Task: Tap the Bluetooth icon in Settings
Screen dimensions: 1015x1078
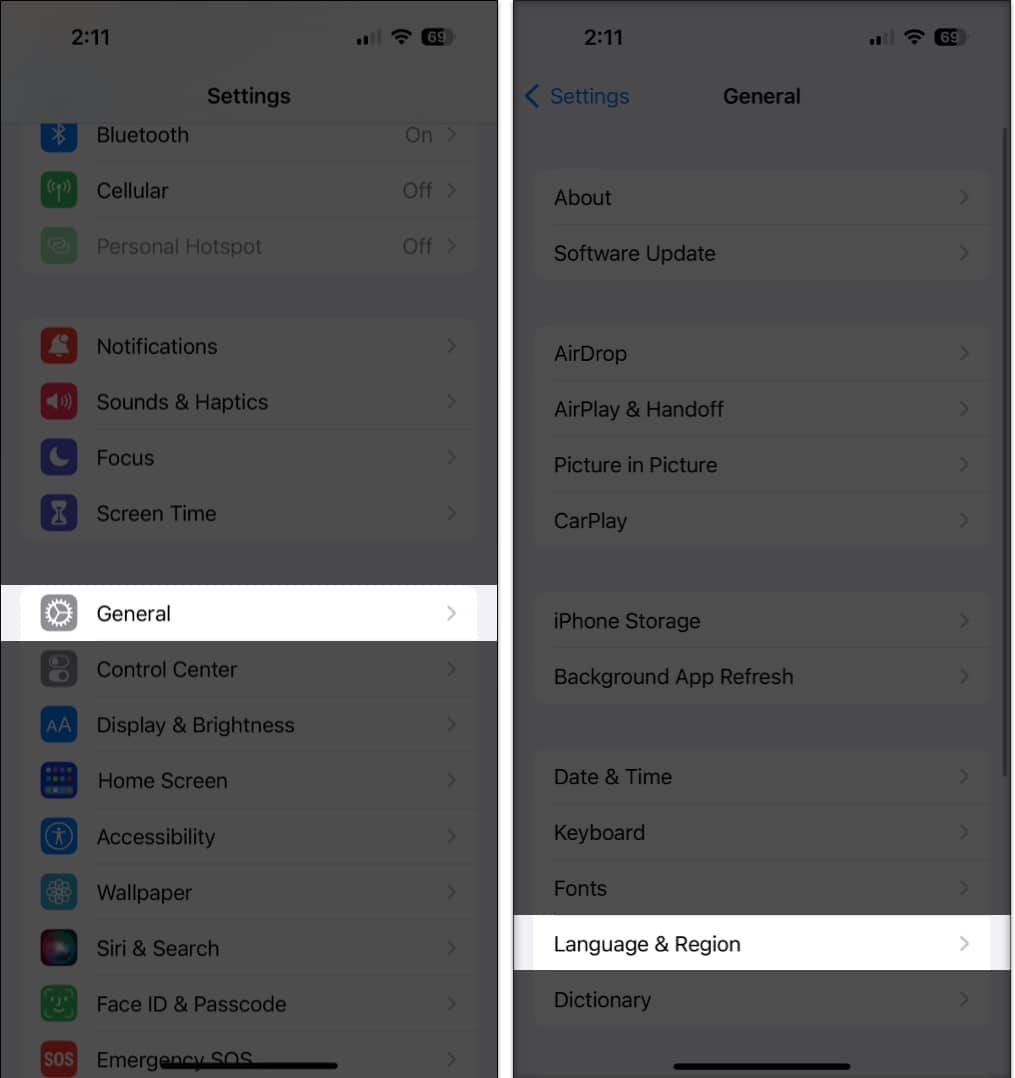Action: (x=58, y=135)
